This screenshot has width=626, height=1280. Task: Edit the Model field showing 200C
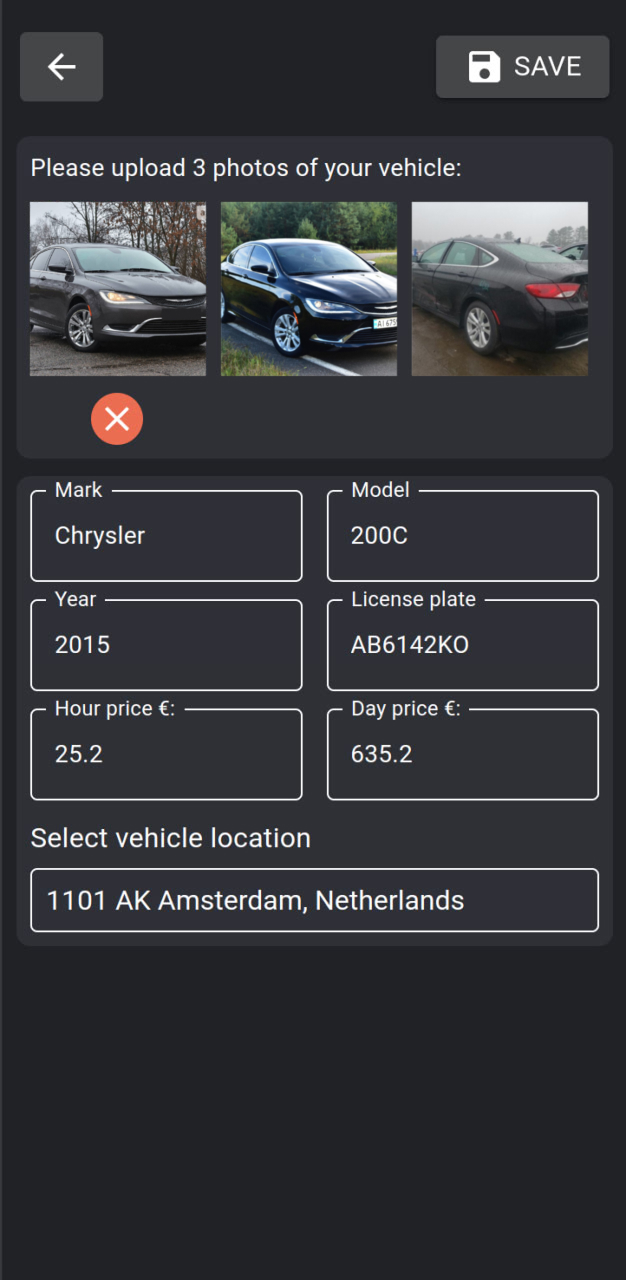point(462,536)
